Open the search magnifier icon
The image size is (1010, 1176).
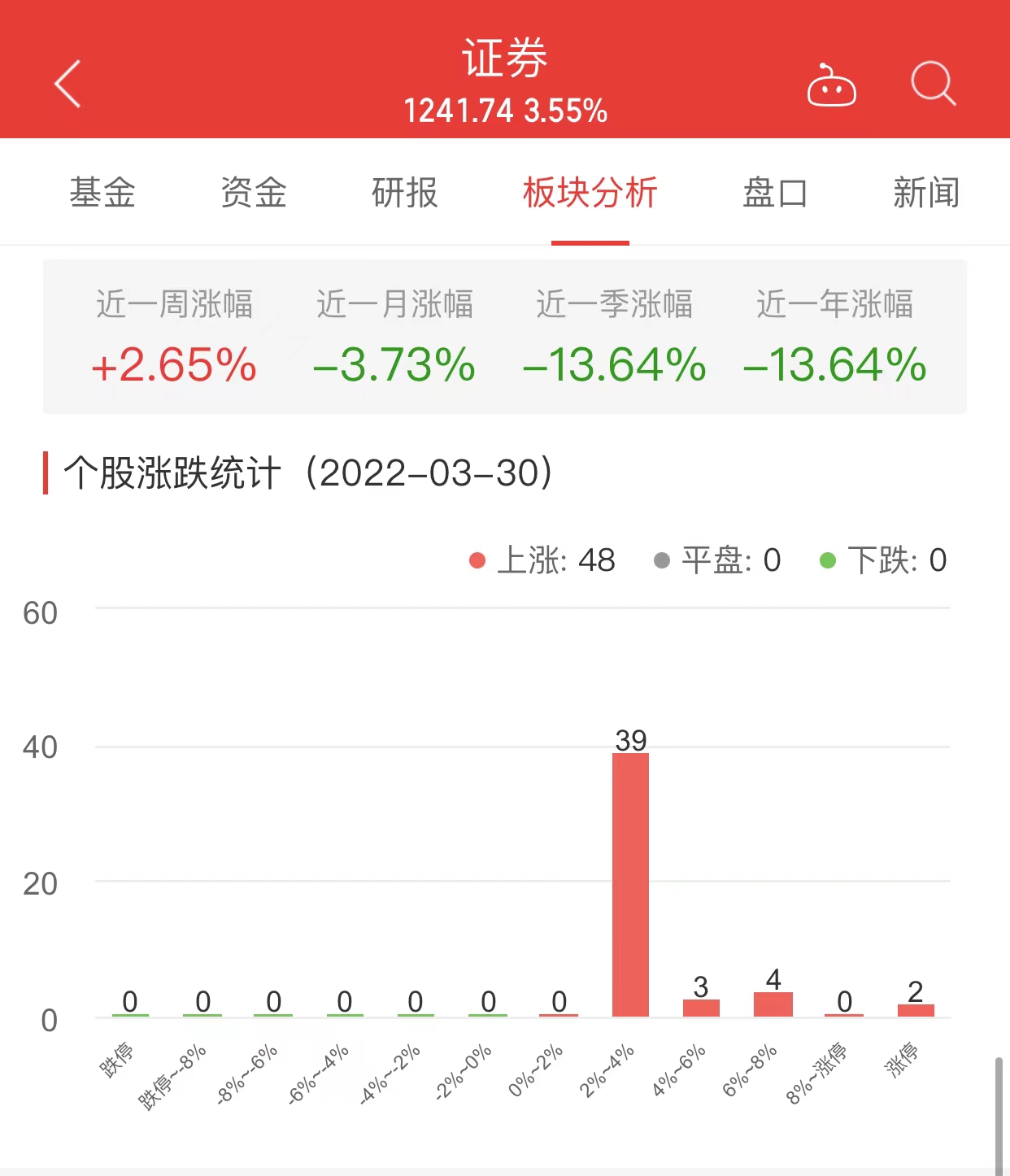(x=934, y=84)
